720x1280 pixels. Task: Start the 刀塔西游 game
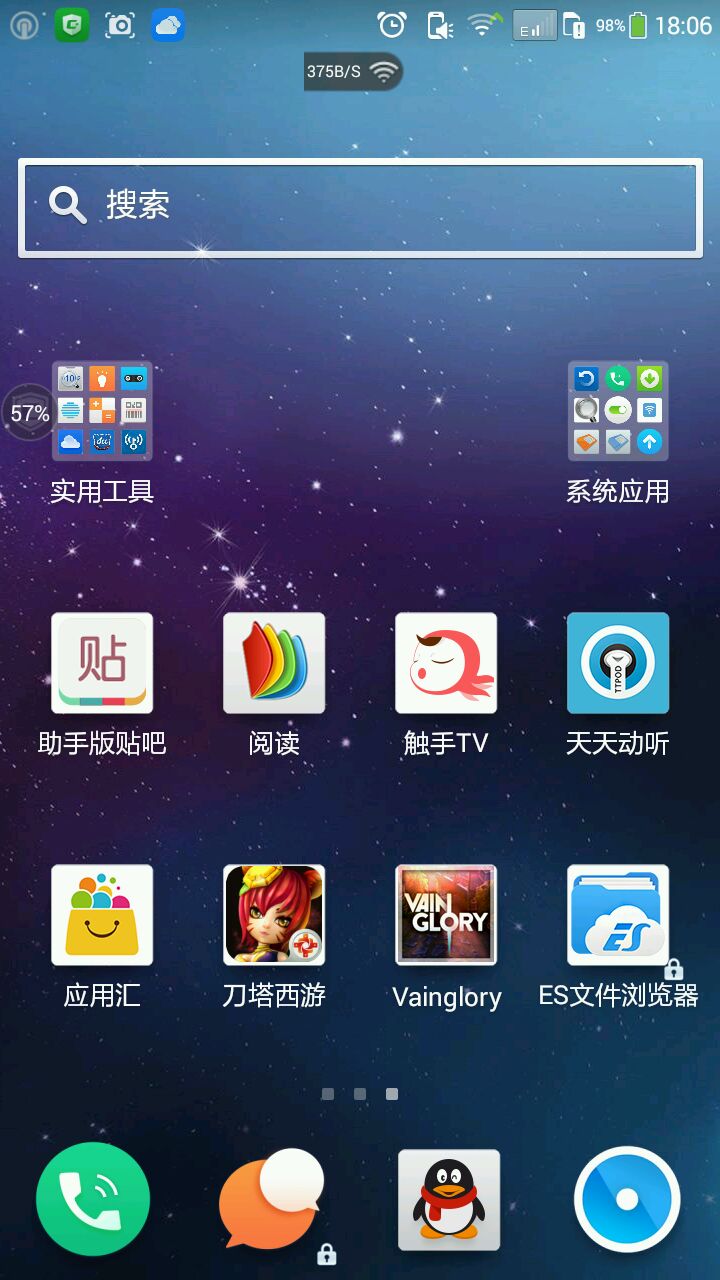point(274,915)
